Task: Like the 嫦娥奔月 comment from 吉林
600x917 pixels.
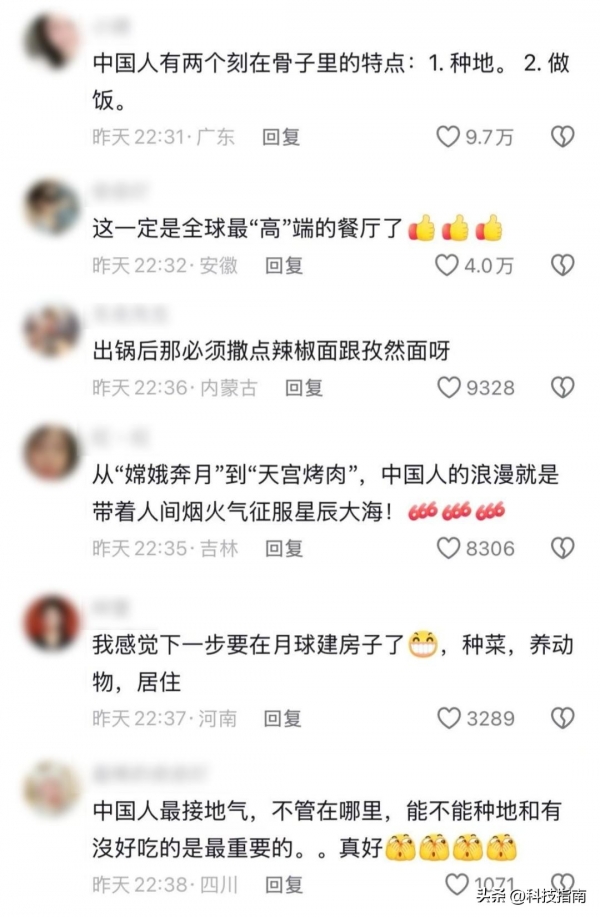Action: [449, 547]
